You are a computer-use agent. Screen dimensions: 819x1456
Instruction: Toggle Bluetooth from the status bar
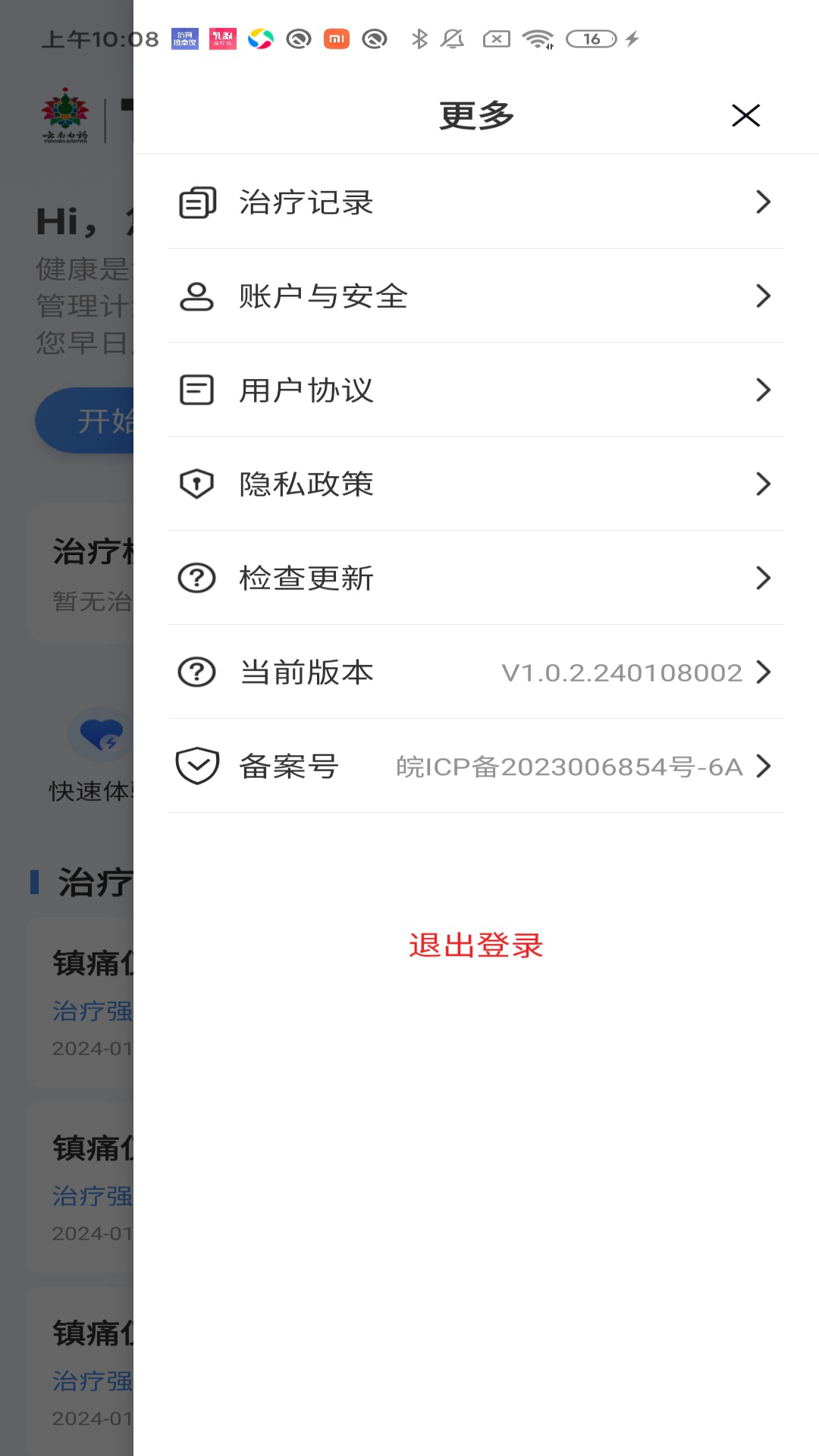click(x=420, y=38)
